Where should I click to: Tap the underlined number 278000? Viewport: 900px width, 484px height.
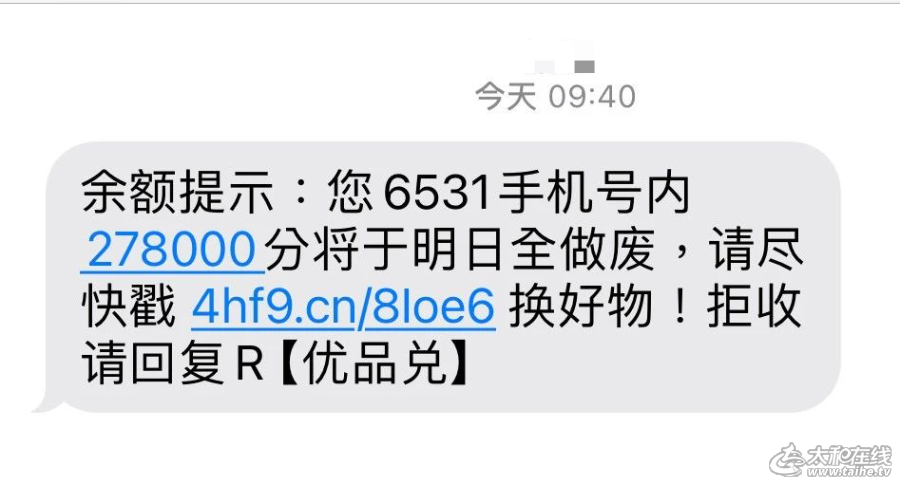[x=172, y=251]
